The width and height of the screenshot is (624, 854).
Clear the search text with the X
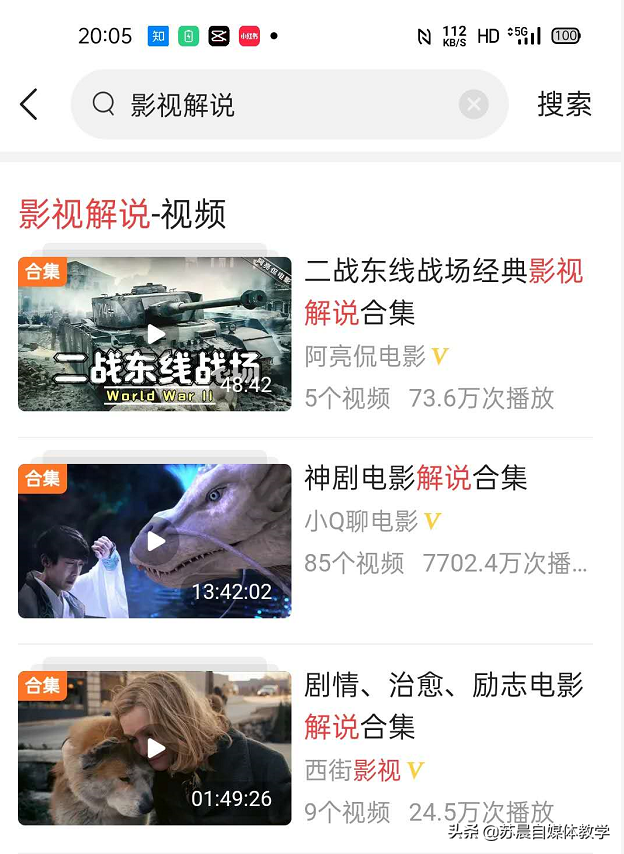coord(474,104)
